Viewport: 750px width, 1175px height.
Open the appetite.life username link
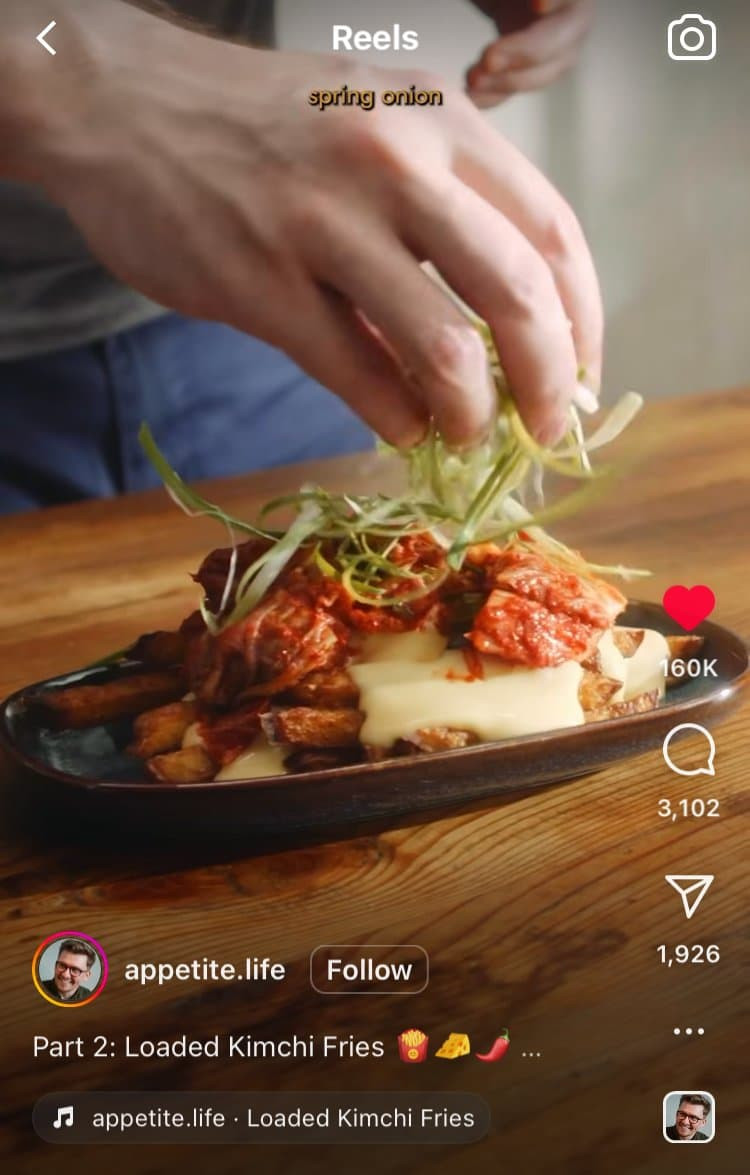click(204, 970)
